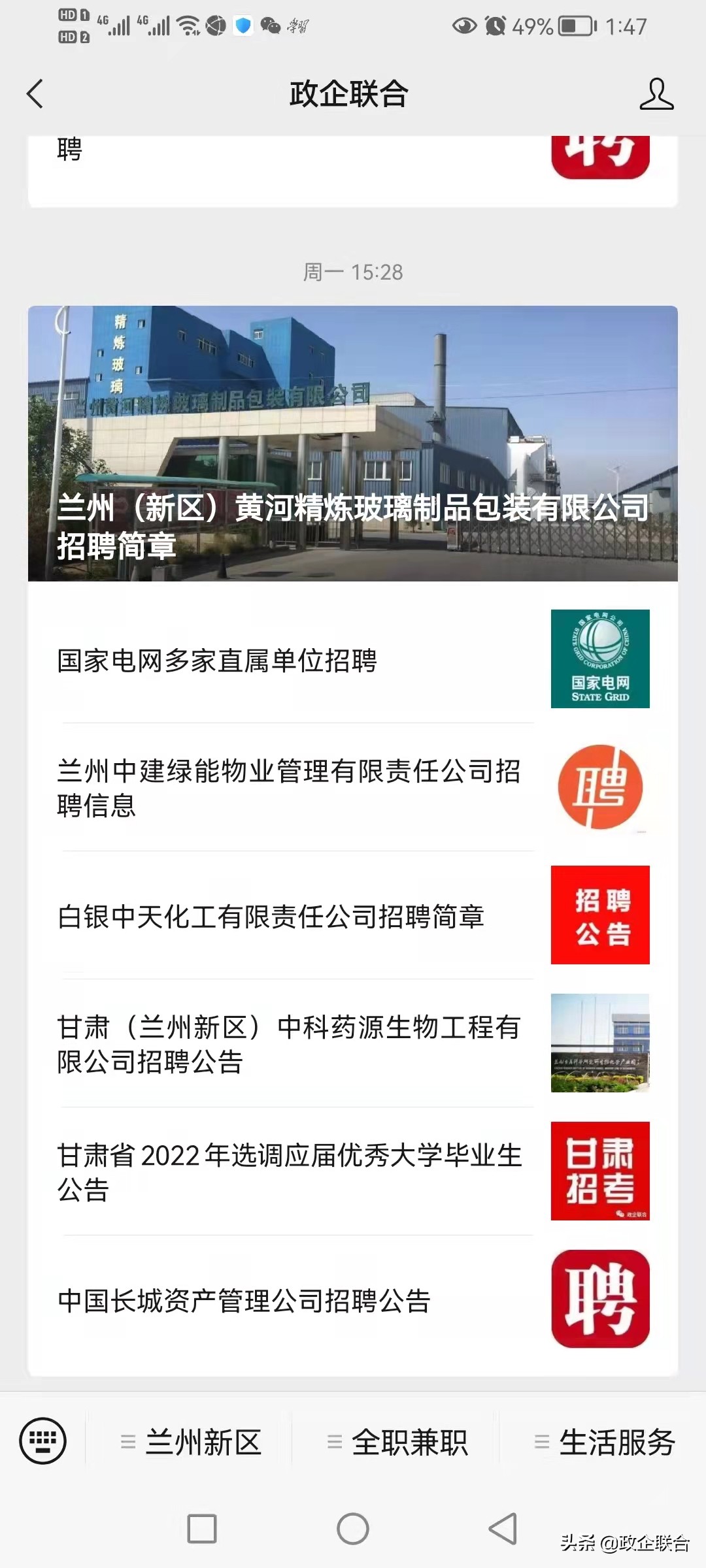Tap the 中科药源 factory photo thumbnail
Screen dimensions: 706x1568
pos(599,1043)
